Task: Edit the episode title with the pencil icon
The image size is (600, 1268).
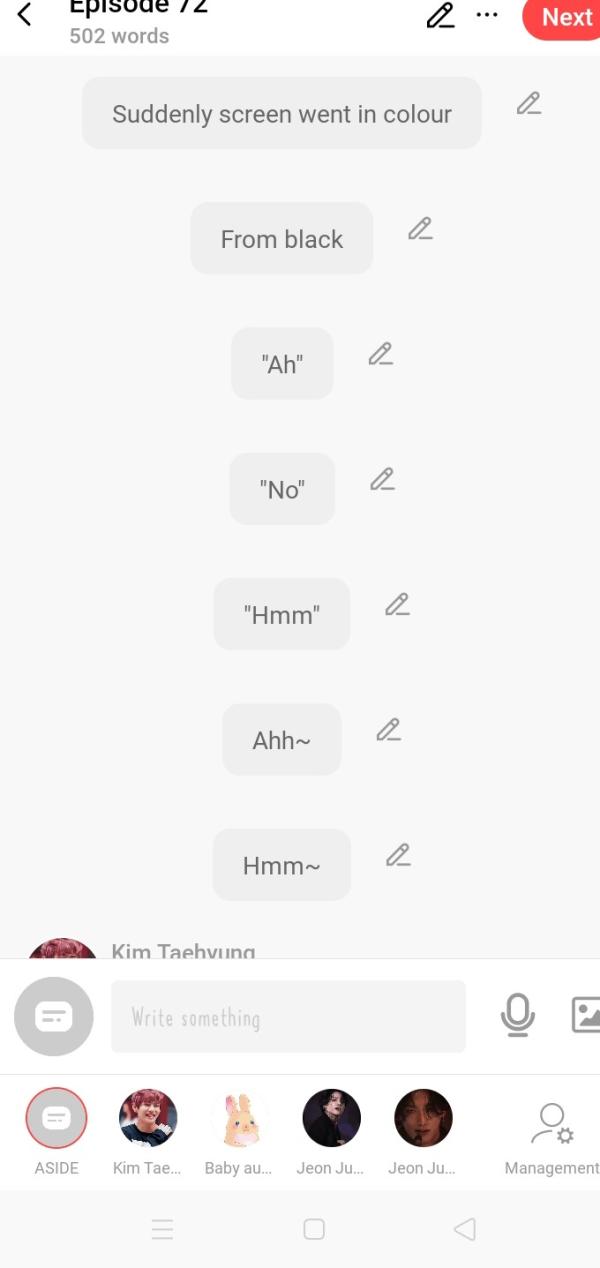Action: pyautogui.click(x=440, y=16)
